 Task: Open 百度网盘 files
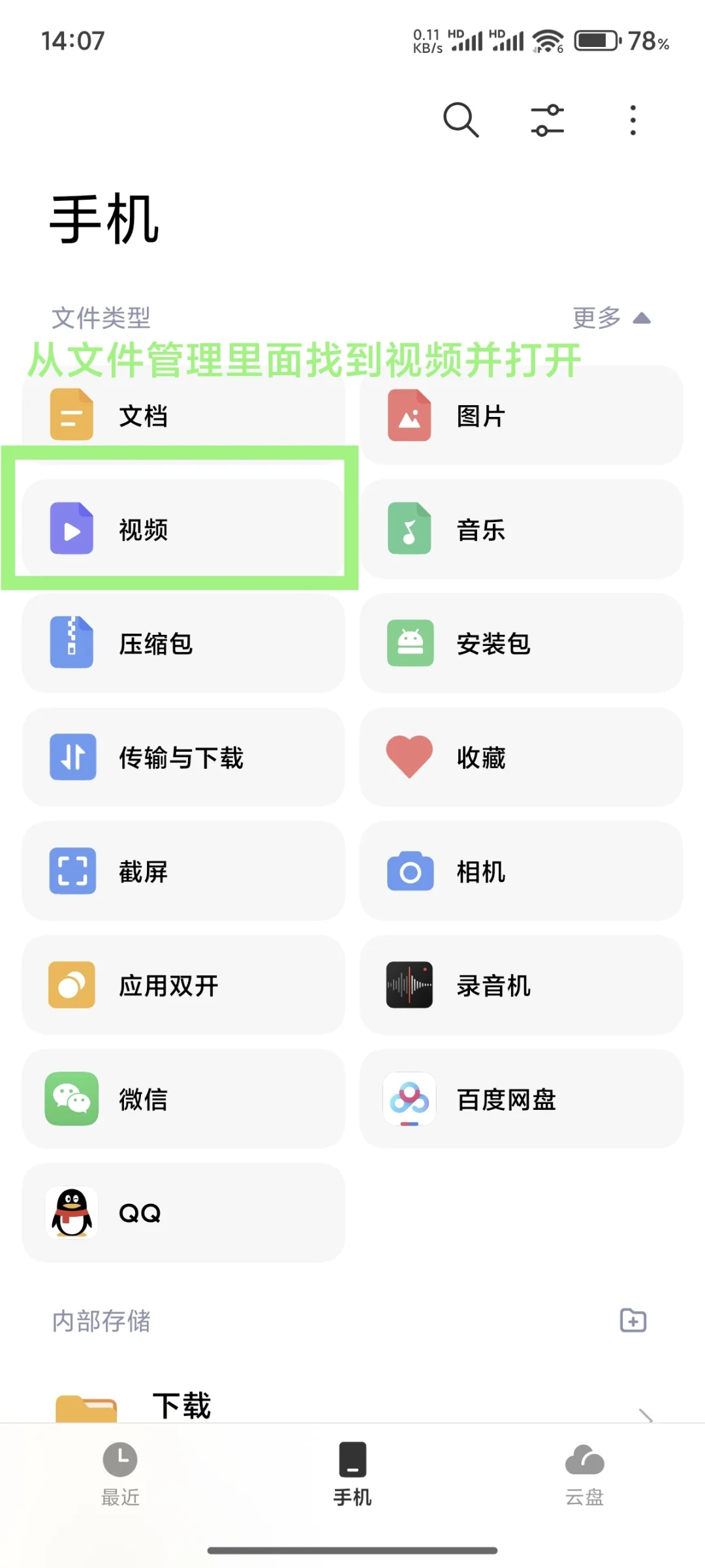pyautogui.click(x=521, y=1099)
